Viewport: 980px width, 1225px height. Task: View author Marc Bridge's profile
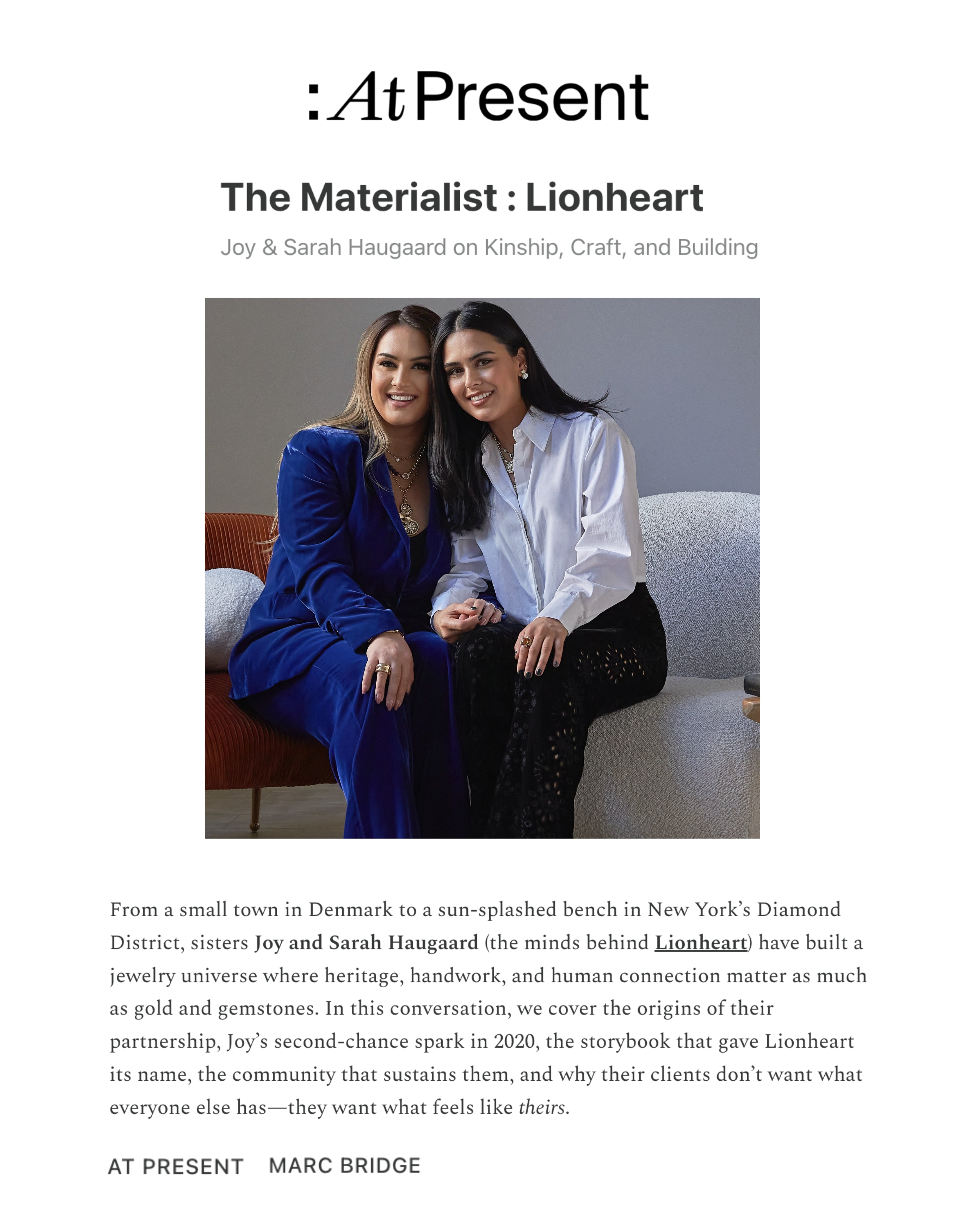[x=344, y=1165]
